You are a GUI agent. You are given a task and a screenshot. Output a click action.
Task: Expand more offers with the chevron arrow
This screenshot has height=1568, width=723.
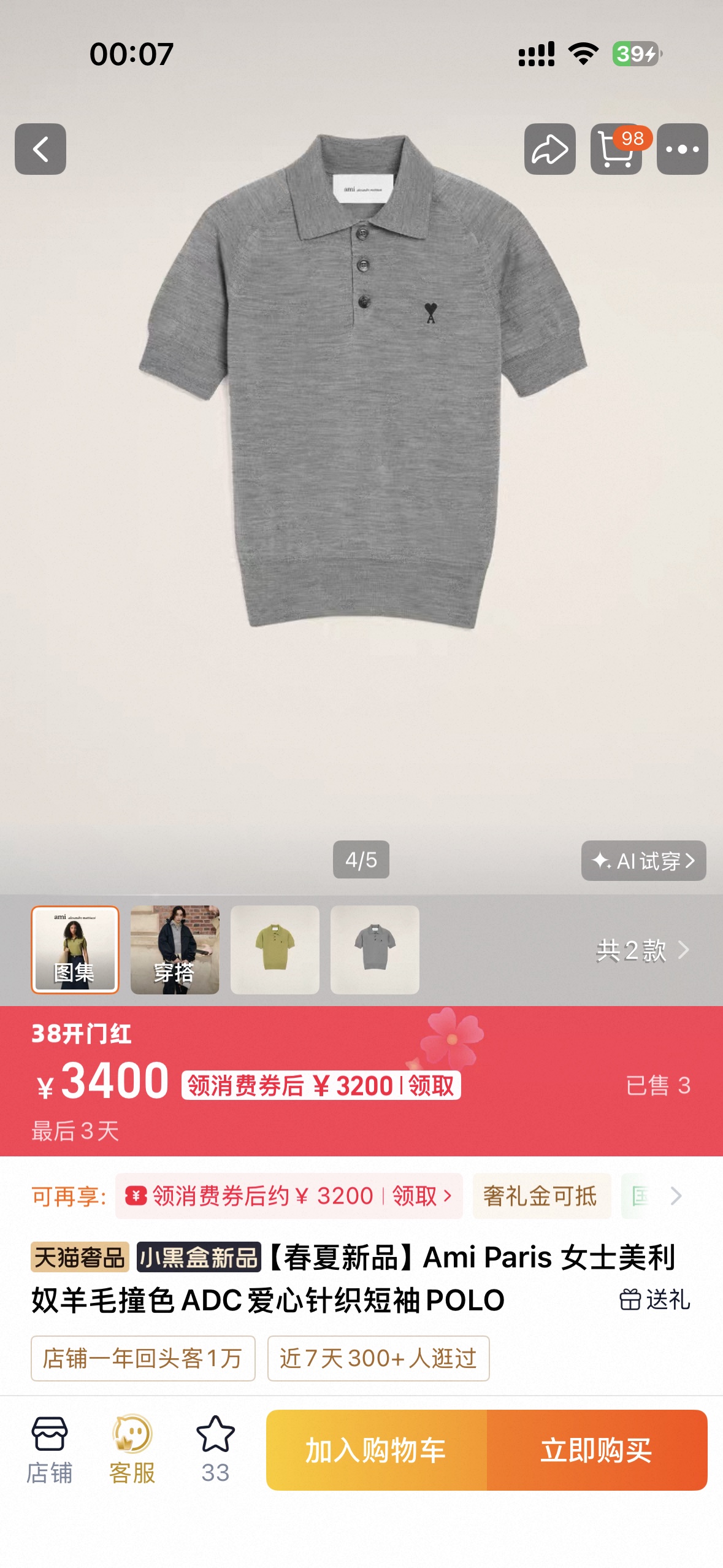[x=676, y=1196]
